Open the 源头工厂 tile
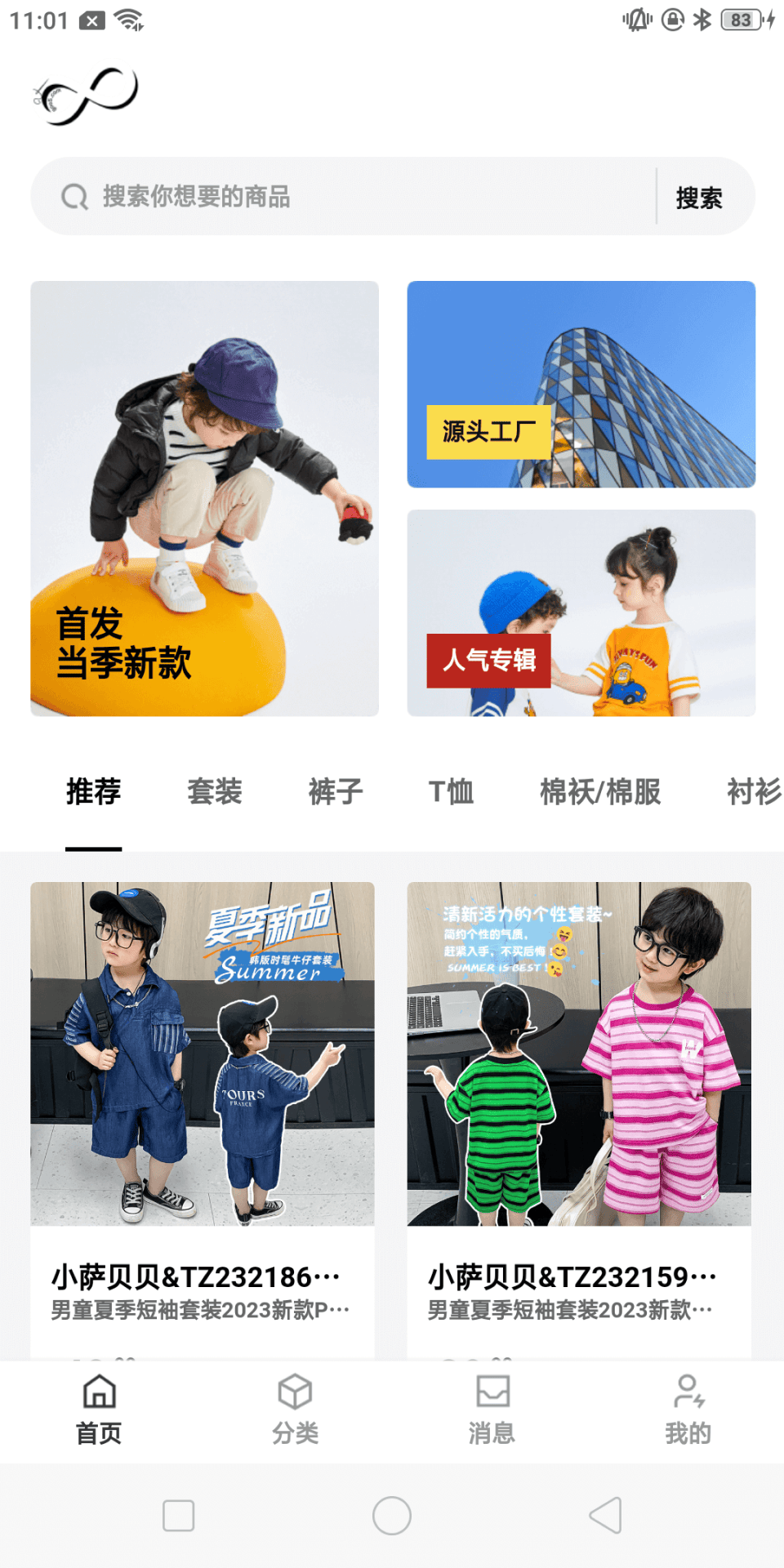This screenshot has width=784, height=1568. click(x=581, y=384)
